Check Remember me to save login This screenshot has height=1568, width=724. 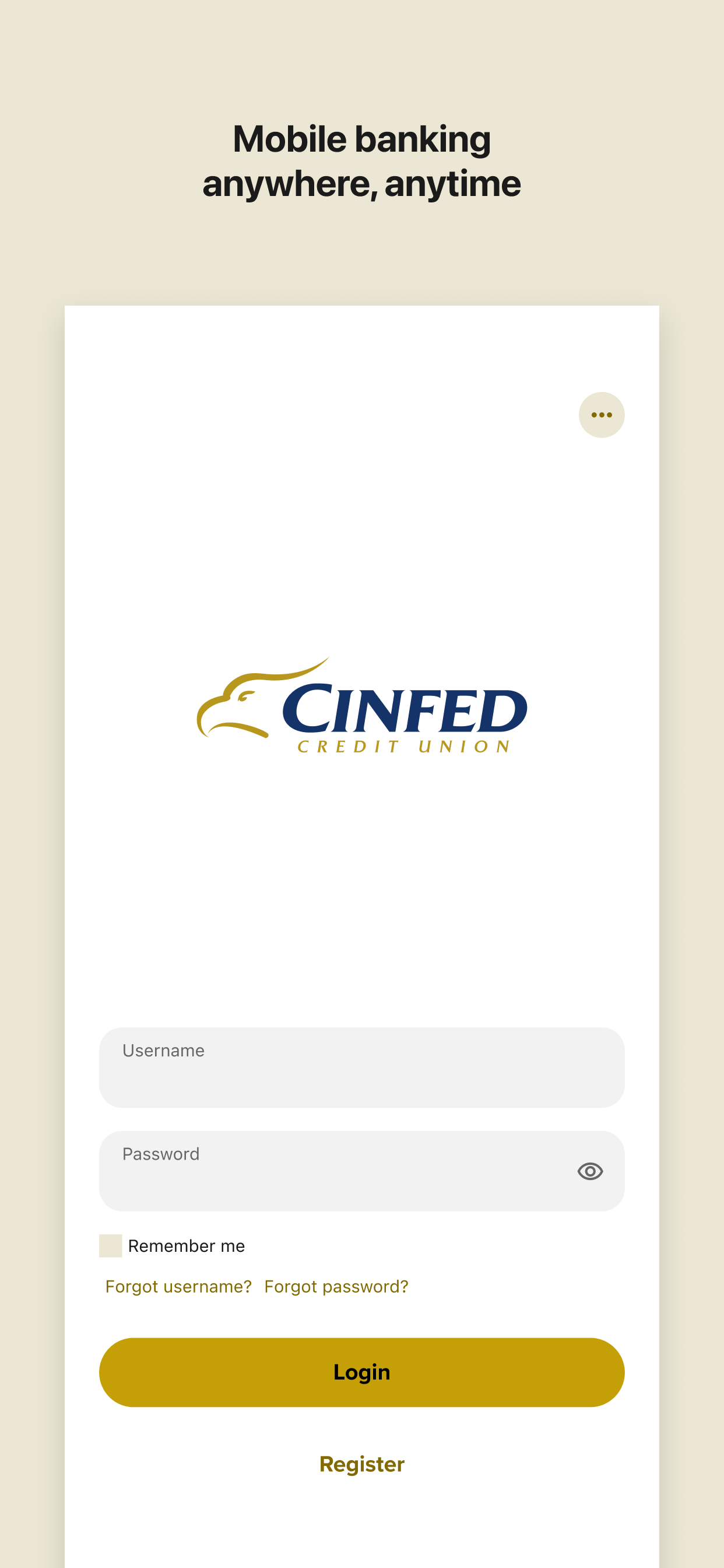coord(110,1245)
